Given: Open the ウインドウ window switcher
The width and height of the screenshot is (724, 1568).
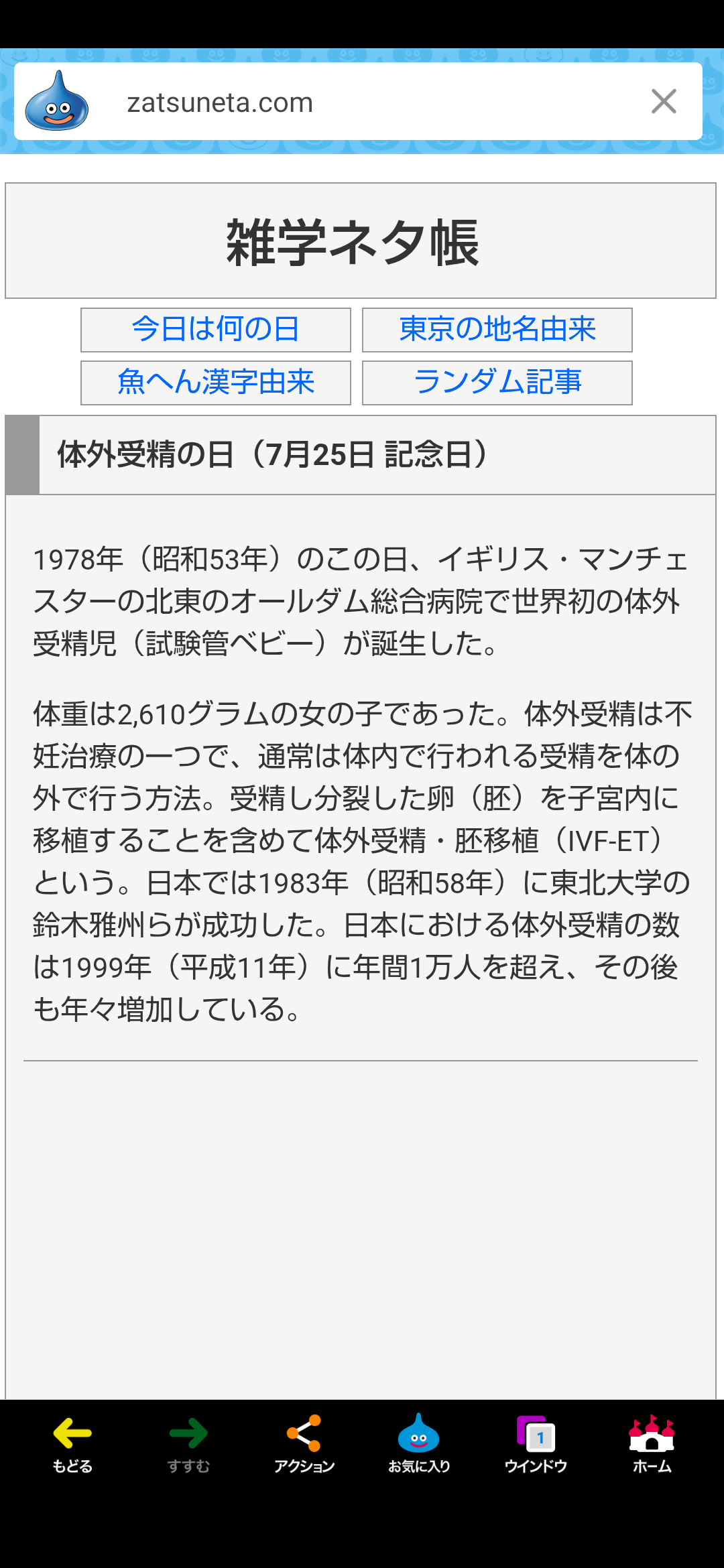Looking at the screenshot, I should coord(536,1444).
